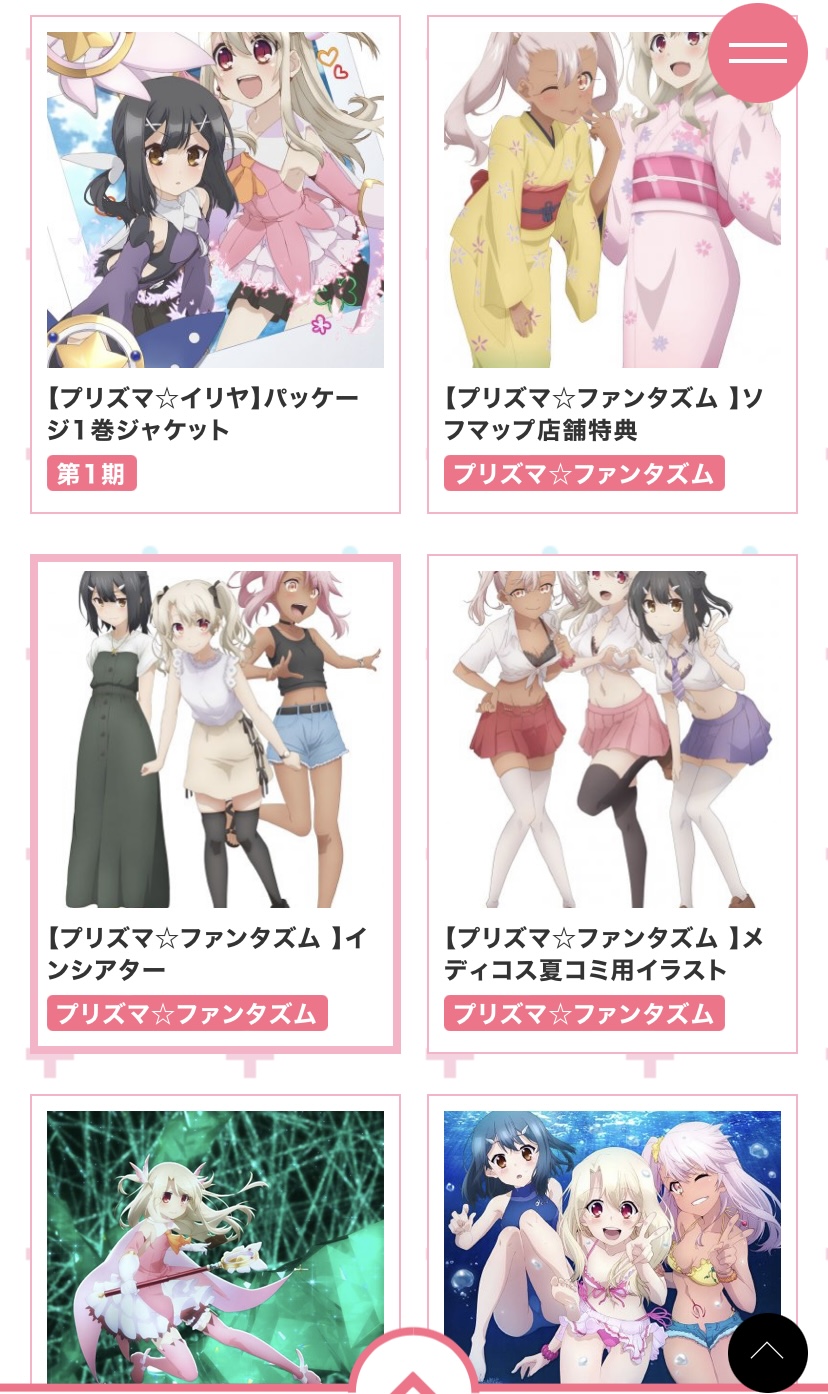Expand the pink bottom arrow tab
Image resolution: width=828 pixels, height=1394 pixels.
(x=413, y=1372)
